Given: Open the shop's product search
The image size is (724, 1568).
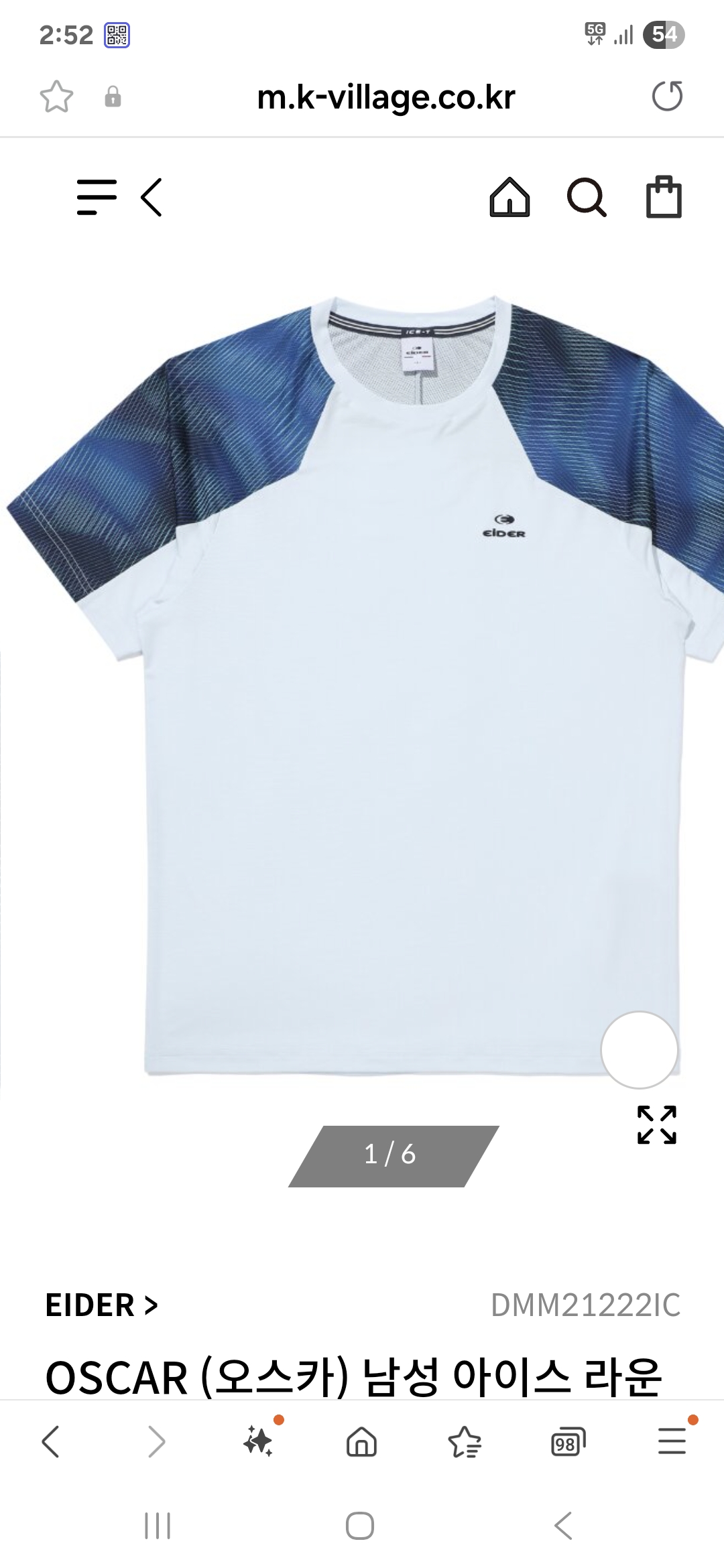Looking at the screenshot, I should pyautogui.click(x=587, y=197).
